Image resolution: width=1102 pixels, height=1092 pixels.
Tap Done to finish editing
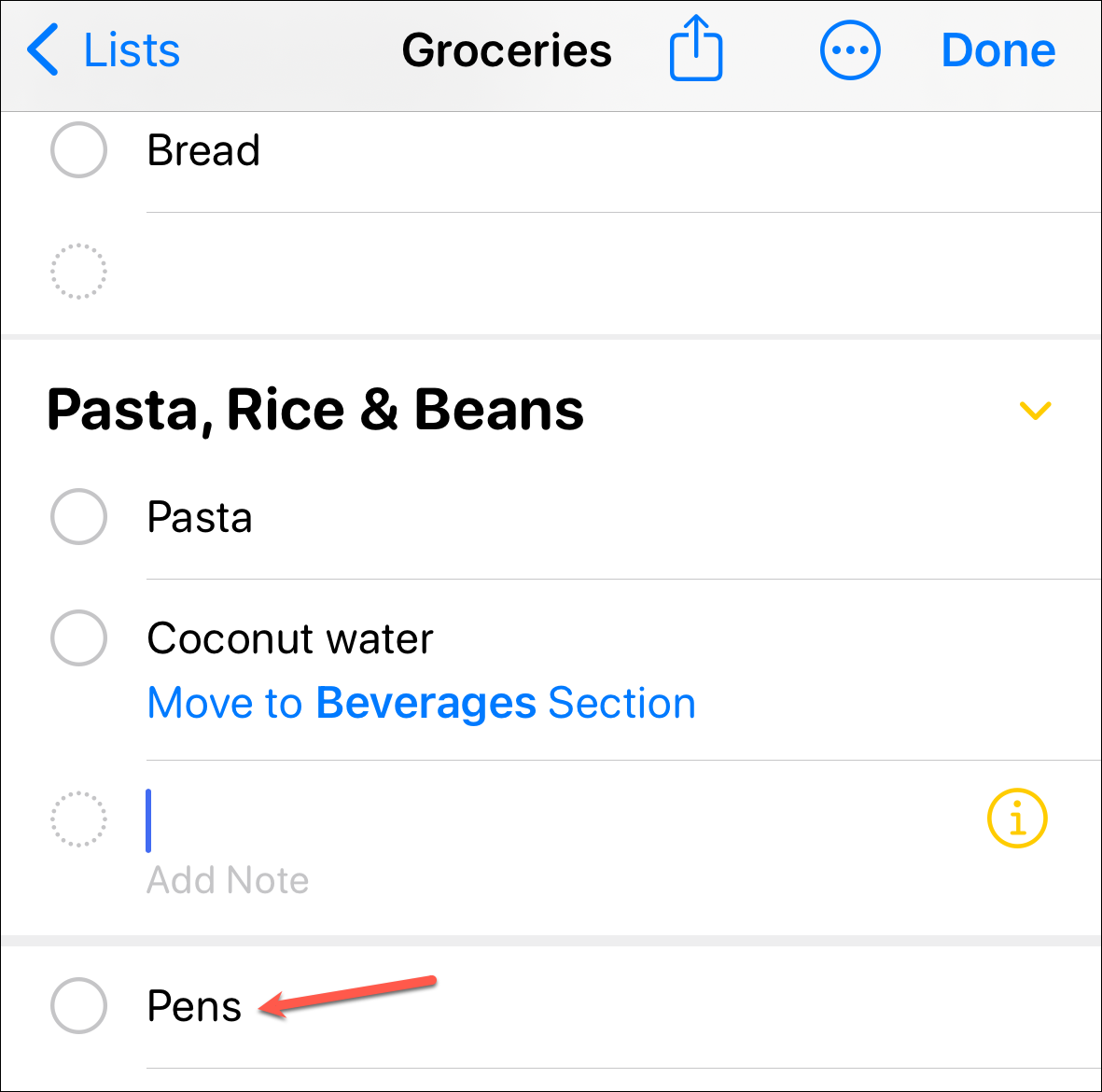(997, 50)
